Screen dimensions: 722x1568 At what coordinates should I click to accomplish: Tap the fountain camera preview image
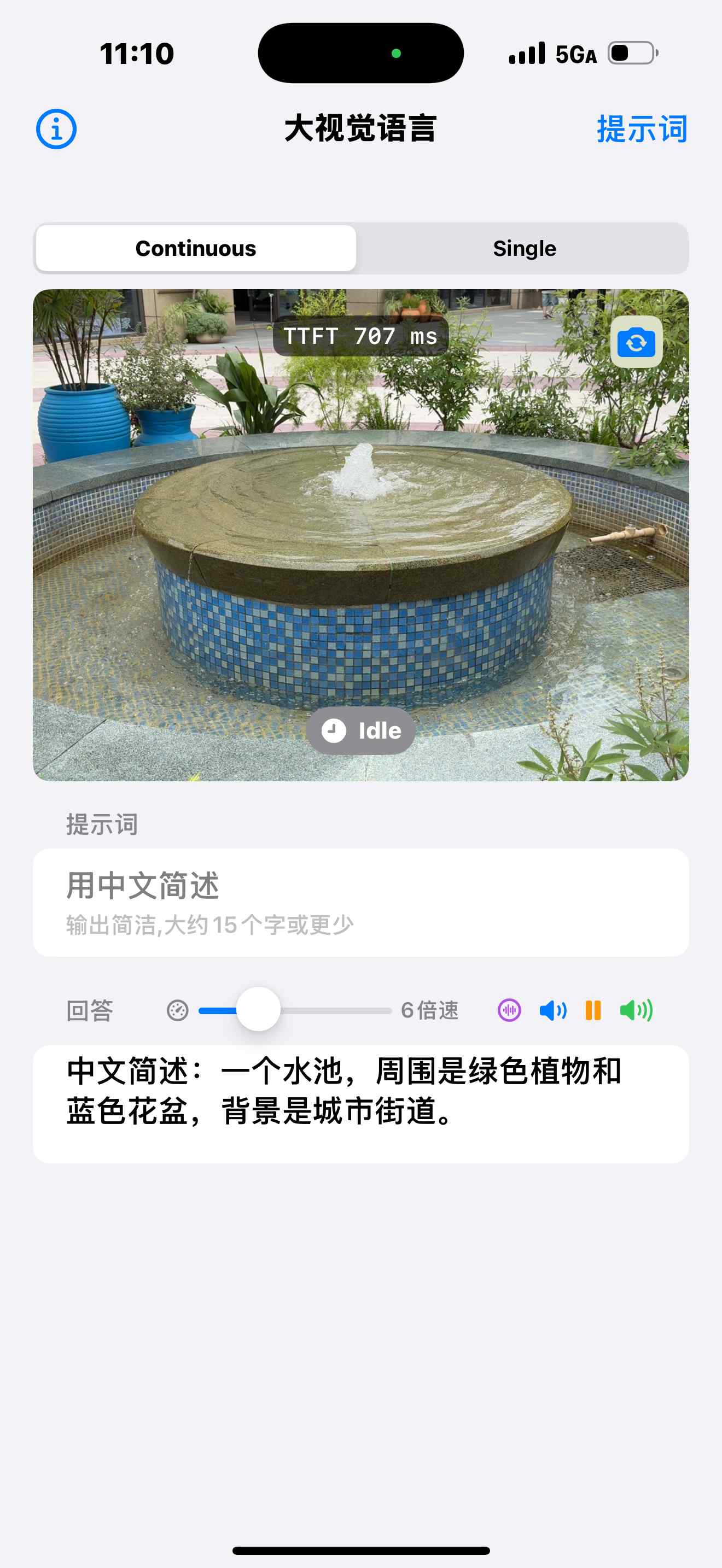pos(361,548)
